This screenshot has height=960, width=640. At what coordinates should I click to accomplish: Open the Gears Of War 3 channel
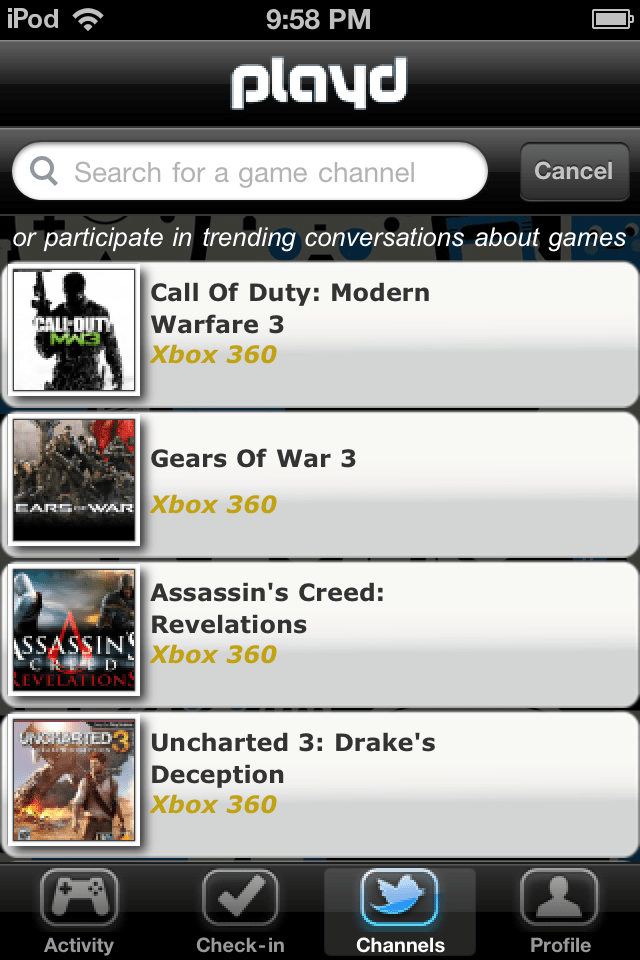click(x=320, y=483)
